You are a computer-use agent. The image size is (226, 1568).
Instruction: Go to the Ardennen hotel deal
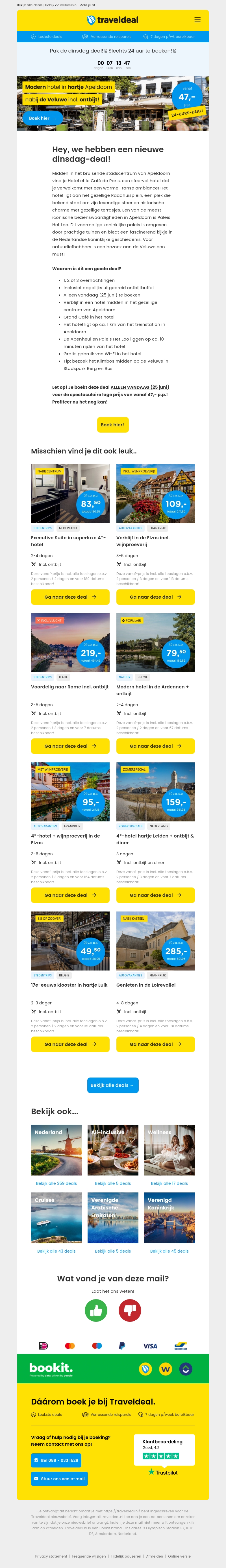[155, 746]
